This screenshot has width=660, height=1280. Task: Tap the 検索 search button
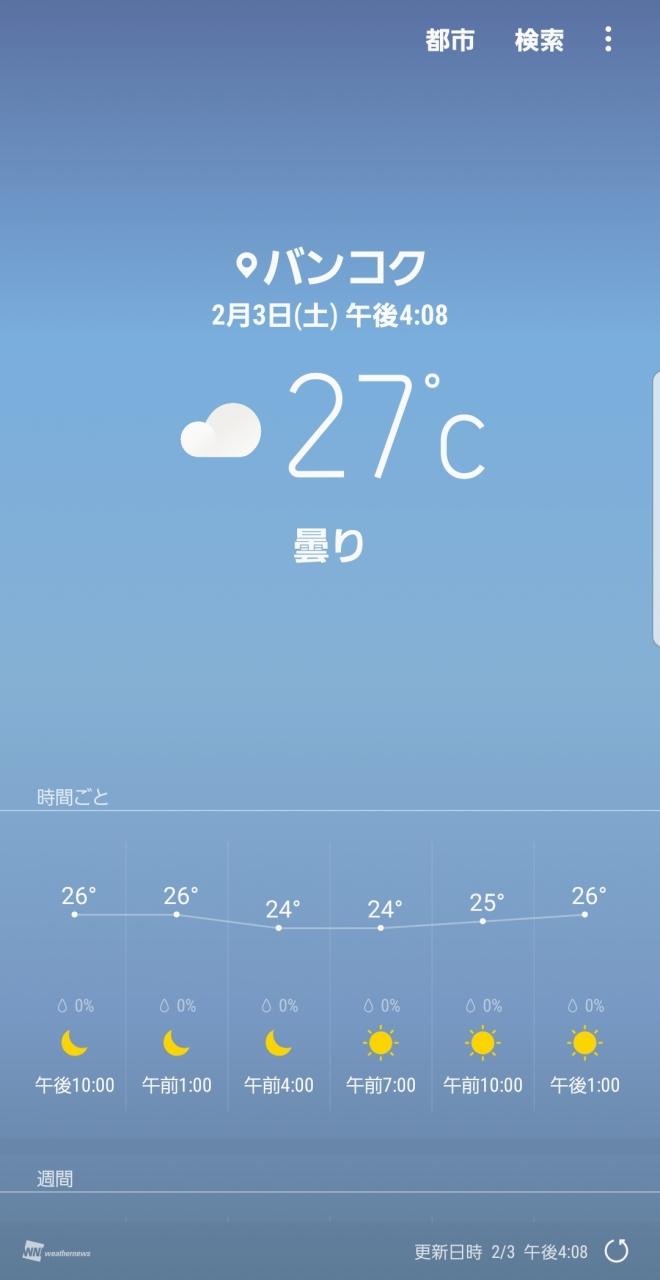[539, 40]
